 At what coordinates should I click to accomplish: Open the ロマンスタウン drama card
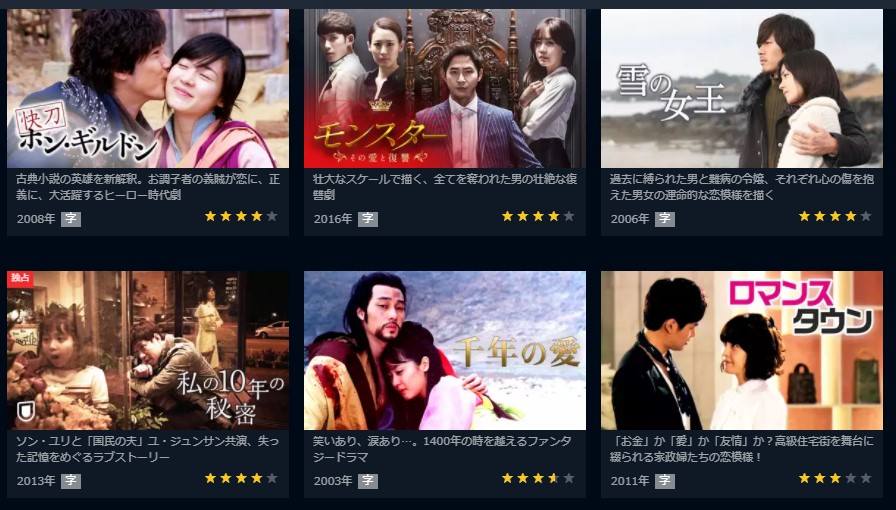click(741, 350)
